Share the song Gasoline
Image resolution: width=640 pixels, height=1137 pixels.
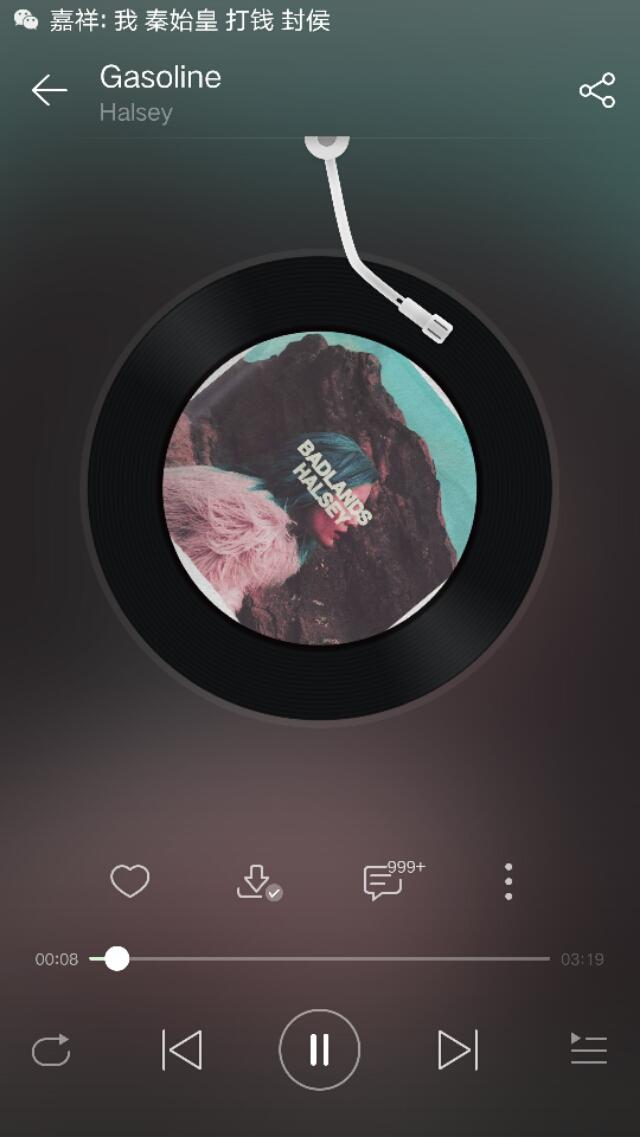click(x=597, y=91)
